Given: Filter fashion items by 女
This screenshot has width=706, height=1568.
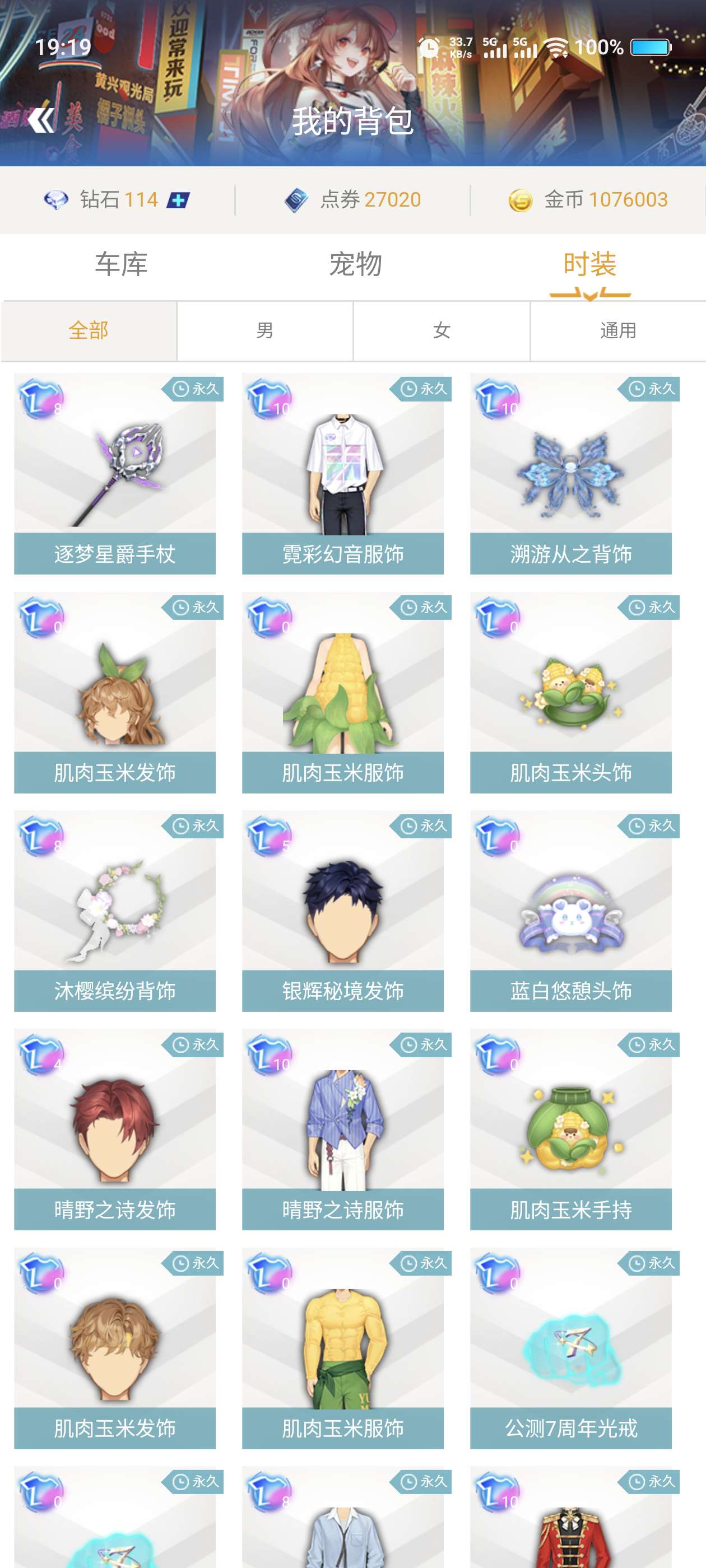Looking at the screenshot, I should 441,330.
